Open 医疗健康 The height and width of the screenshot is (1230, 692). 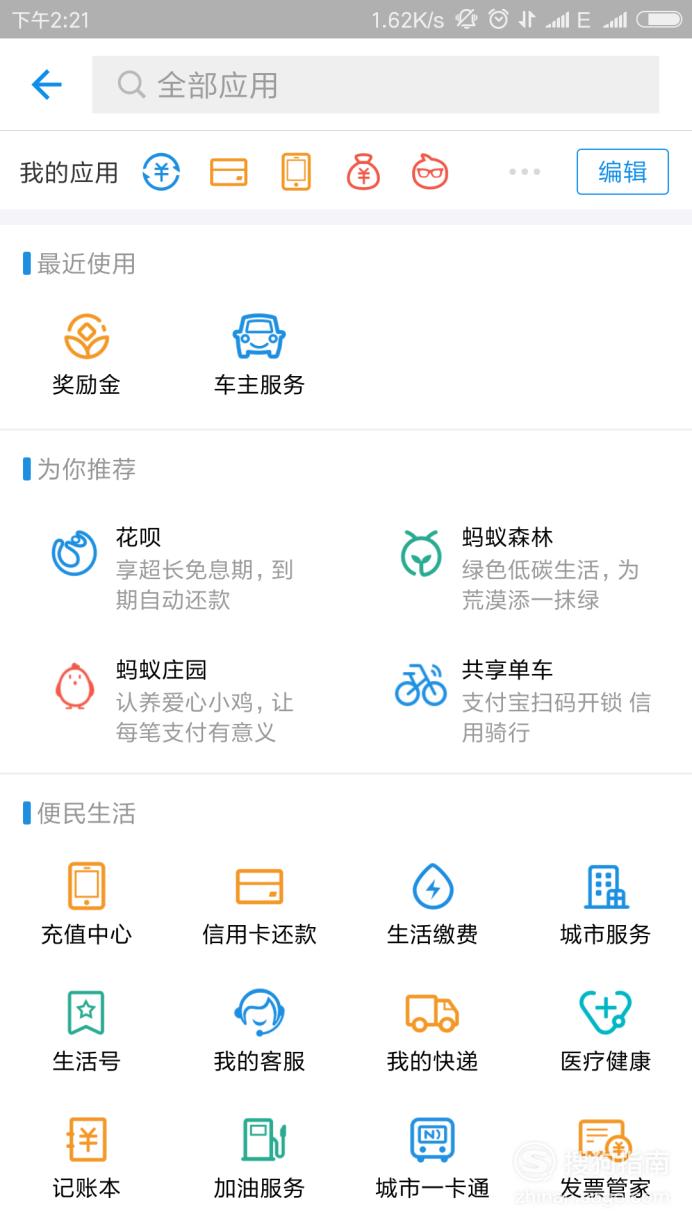click(605, 1031)
